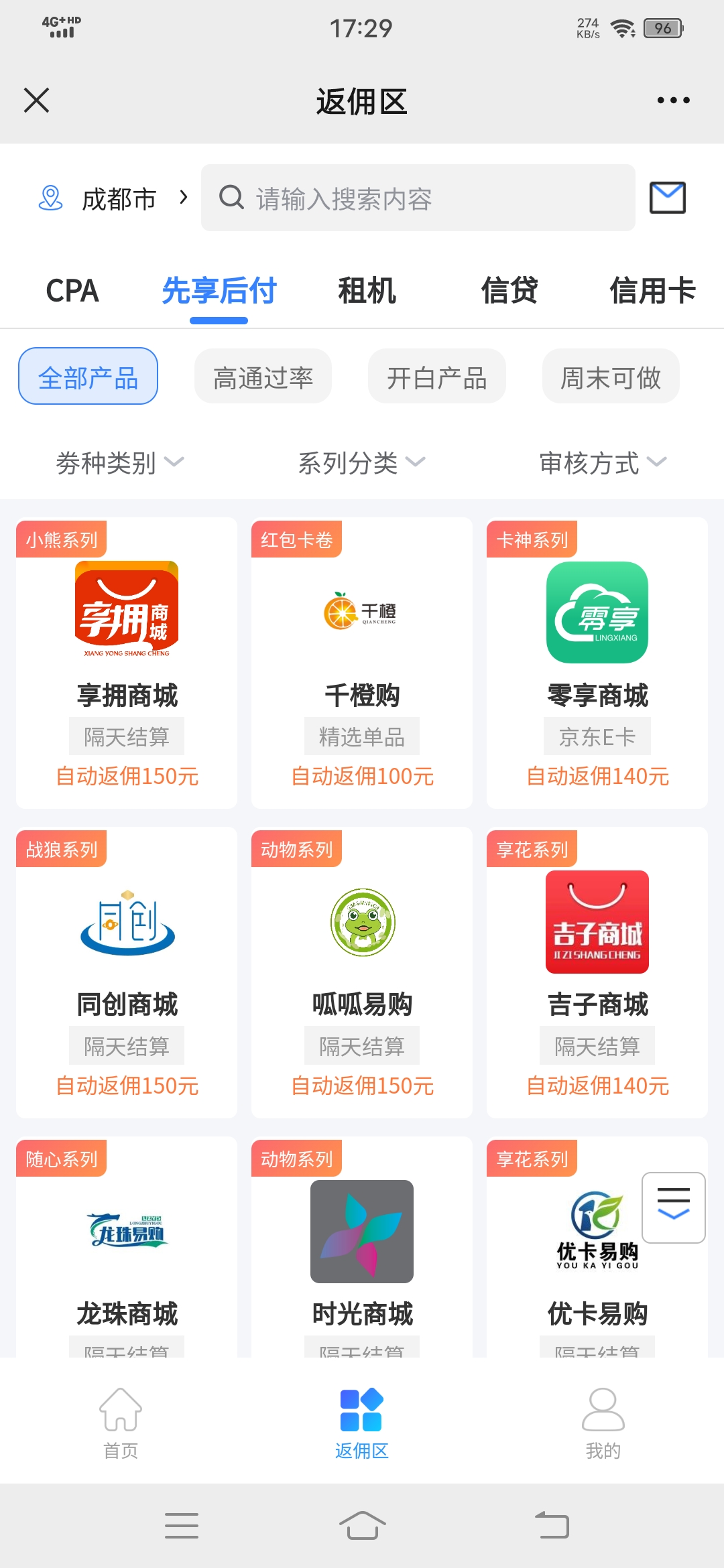The width and height of the screenshot is (724, 1568).
Task: Switch to the 信用卡 tab
Action: point(652,291)
